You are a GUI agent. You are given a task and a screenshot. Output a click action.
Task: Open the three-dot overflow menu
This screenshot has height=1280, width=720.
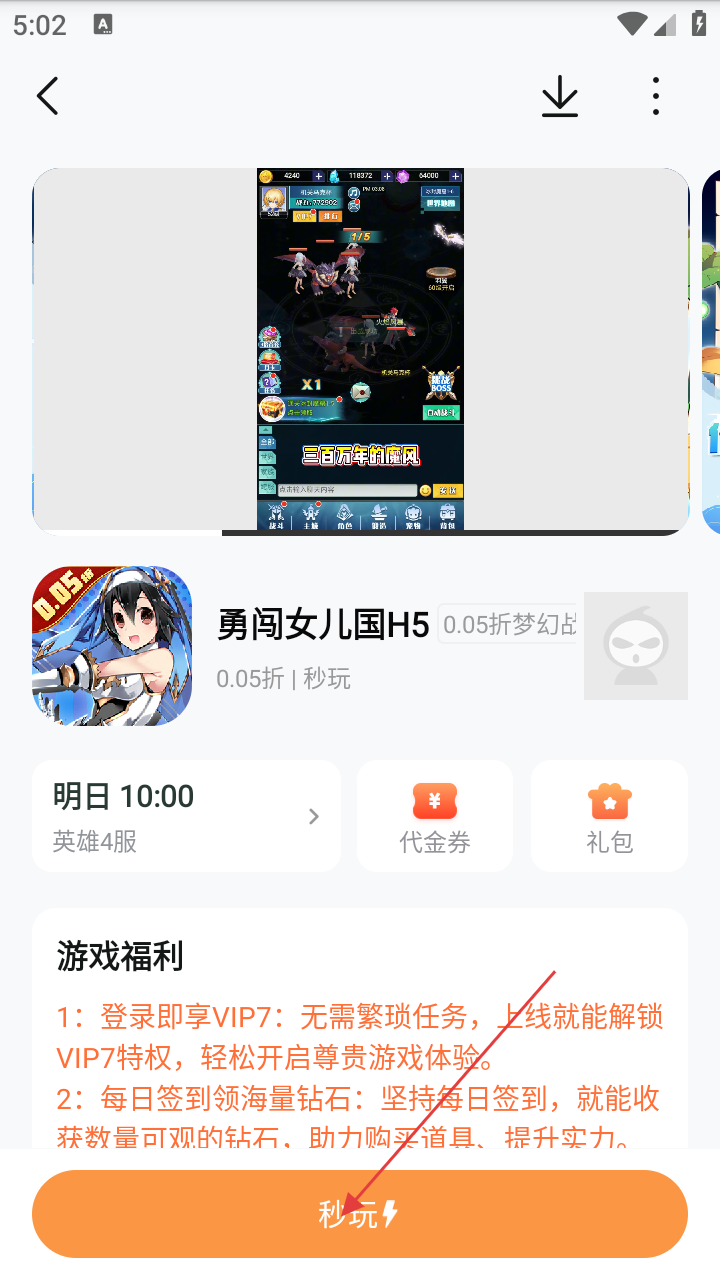656,96
